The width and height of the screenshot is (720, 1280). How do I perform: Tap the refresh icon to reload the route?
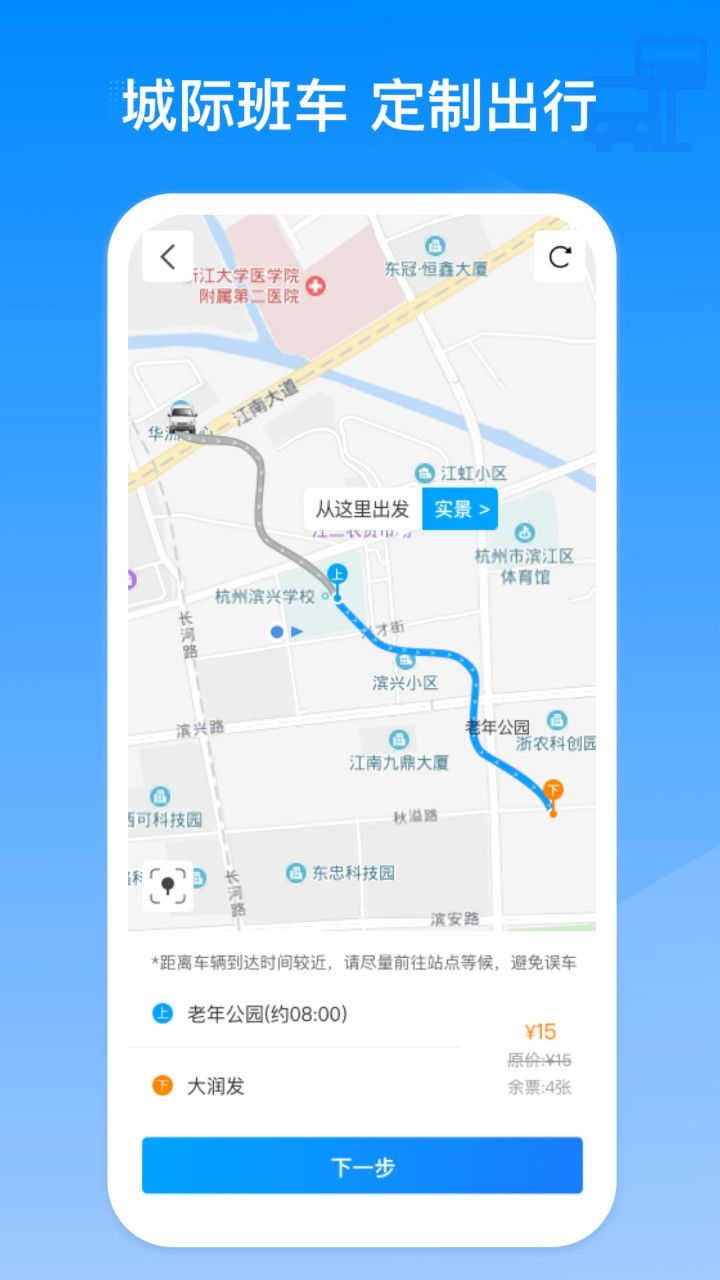click(560, 256)
